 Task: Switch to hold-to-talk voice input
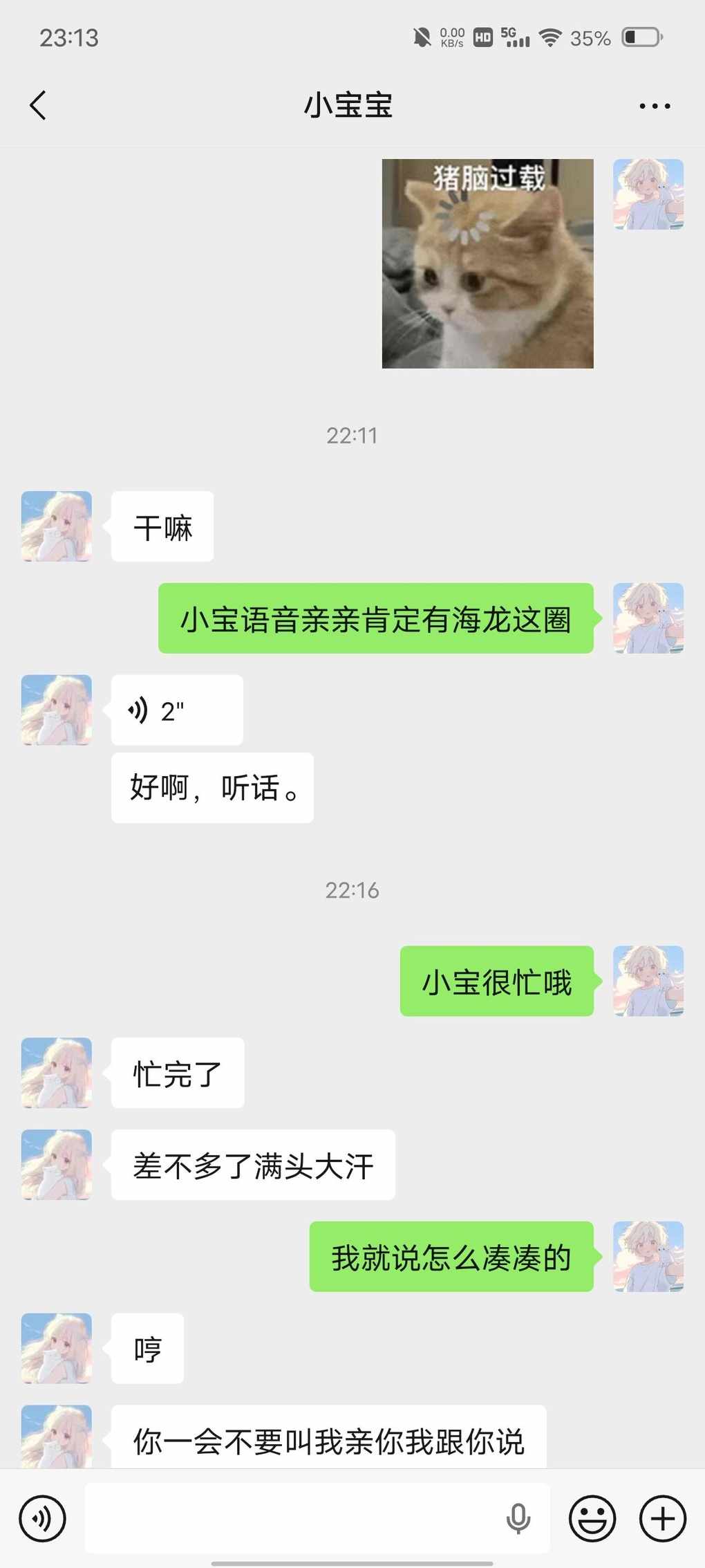42,1518
